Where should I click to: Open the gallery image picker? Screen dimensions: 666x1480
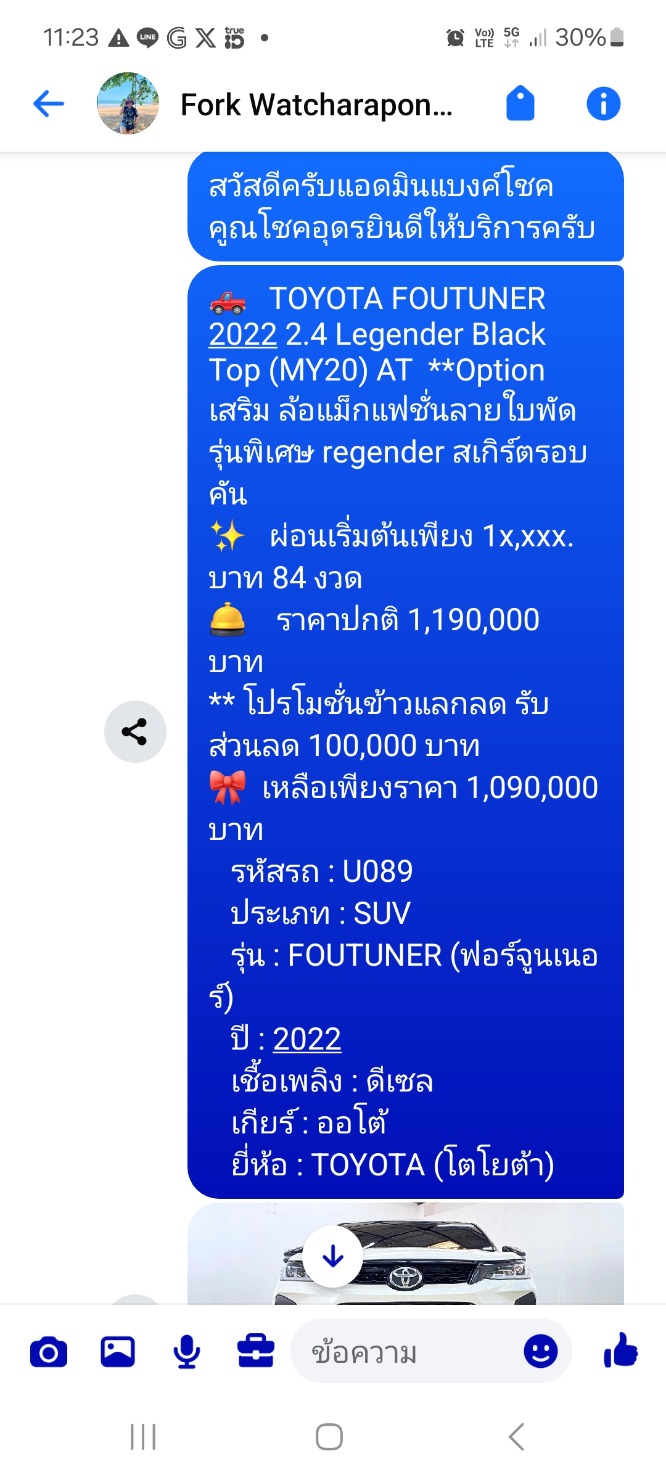(118, 1352)
